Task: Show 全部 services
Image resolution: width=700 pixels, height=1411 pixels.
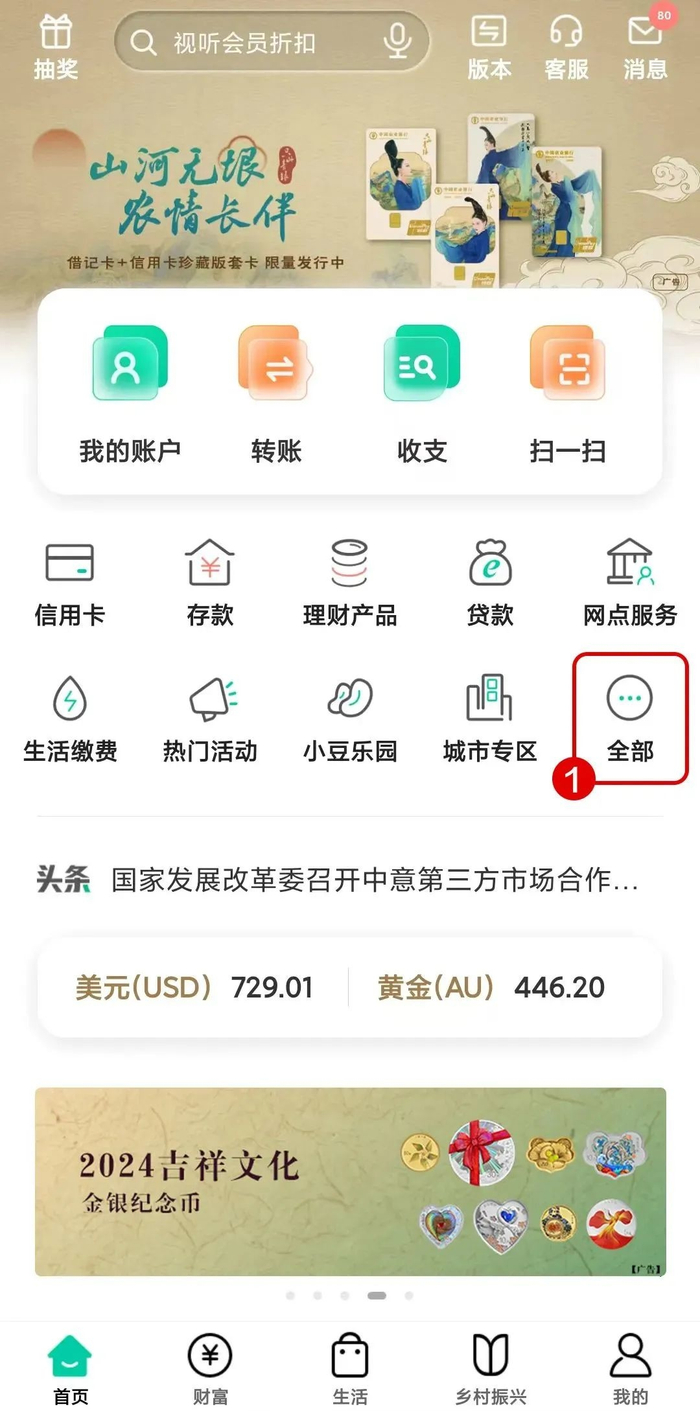Action: [630, 718]
